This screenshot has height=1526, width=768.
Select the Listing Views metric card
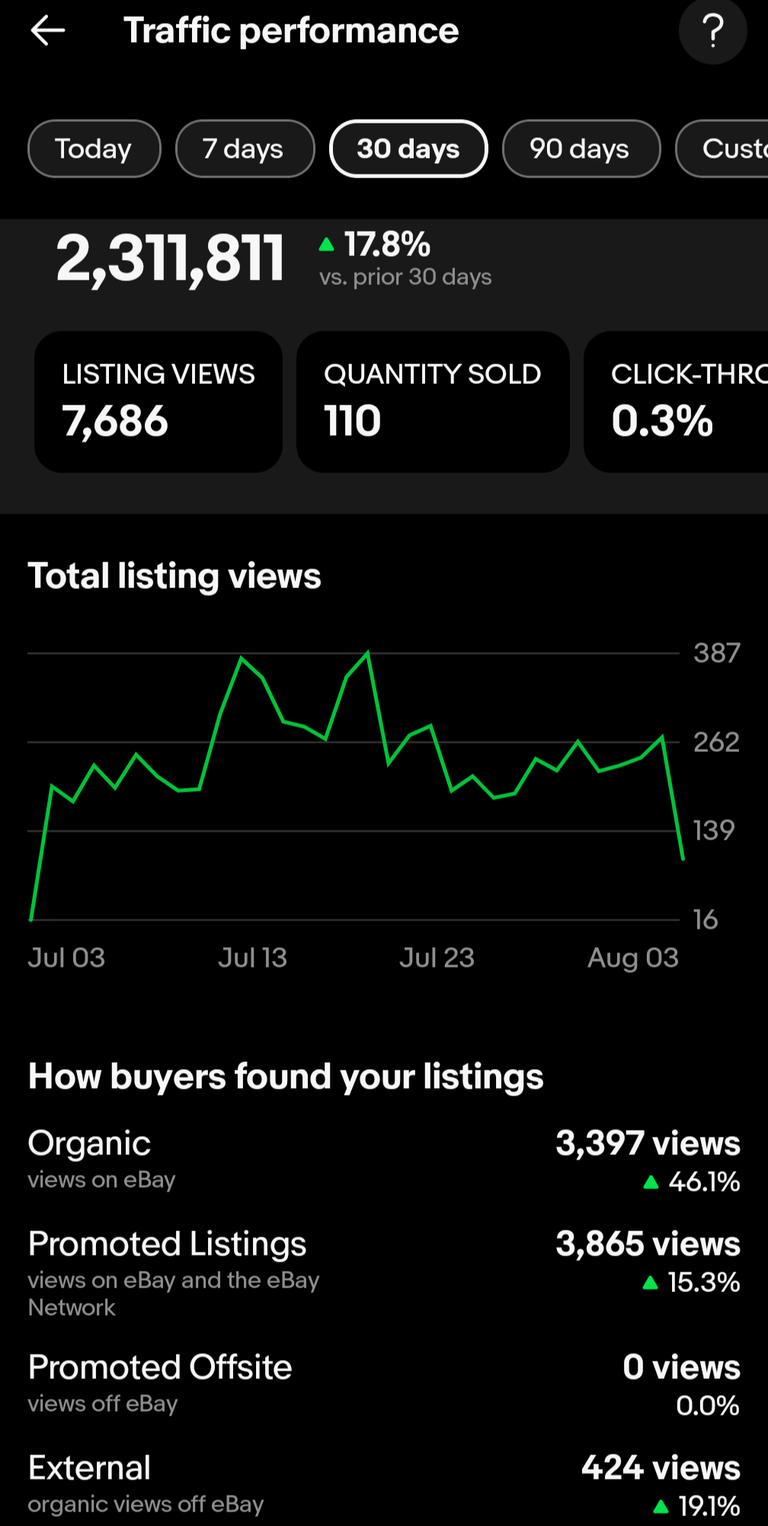click(158, 402)
